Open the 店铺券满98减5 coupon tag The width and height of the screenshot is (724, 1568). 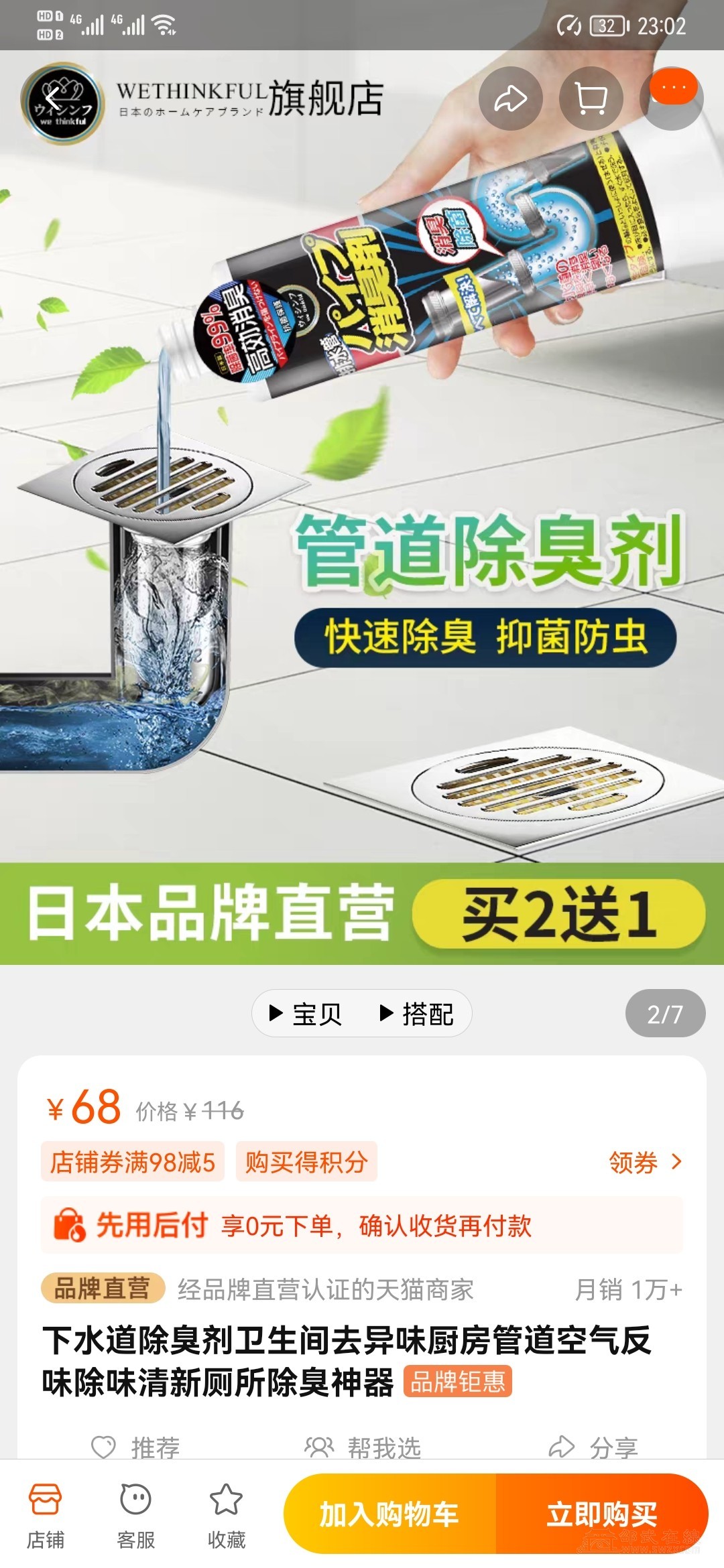[133, 1162]
